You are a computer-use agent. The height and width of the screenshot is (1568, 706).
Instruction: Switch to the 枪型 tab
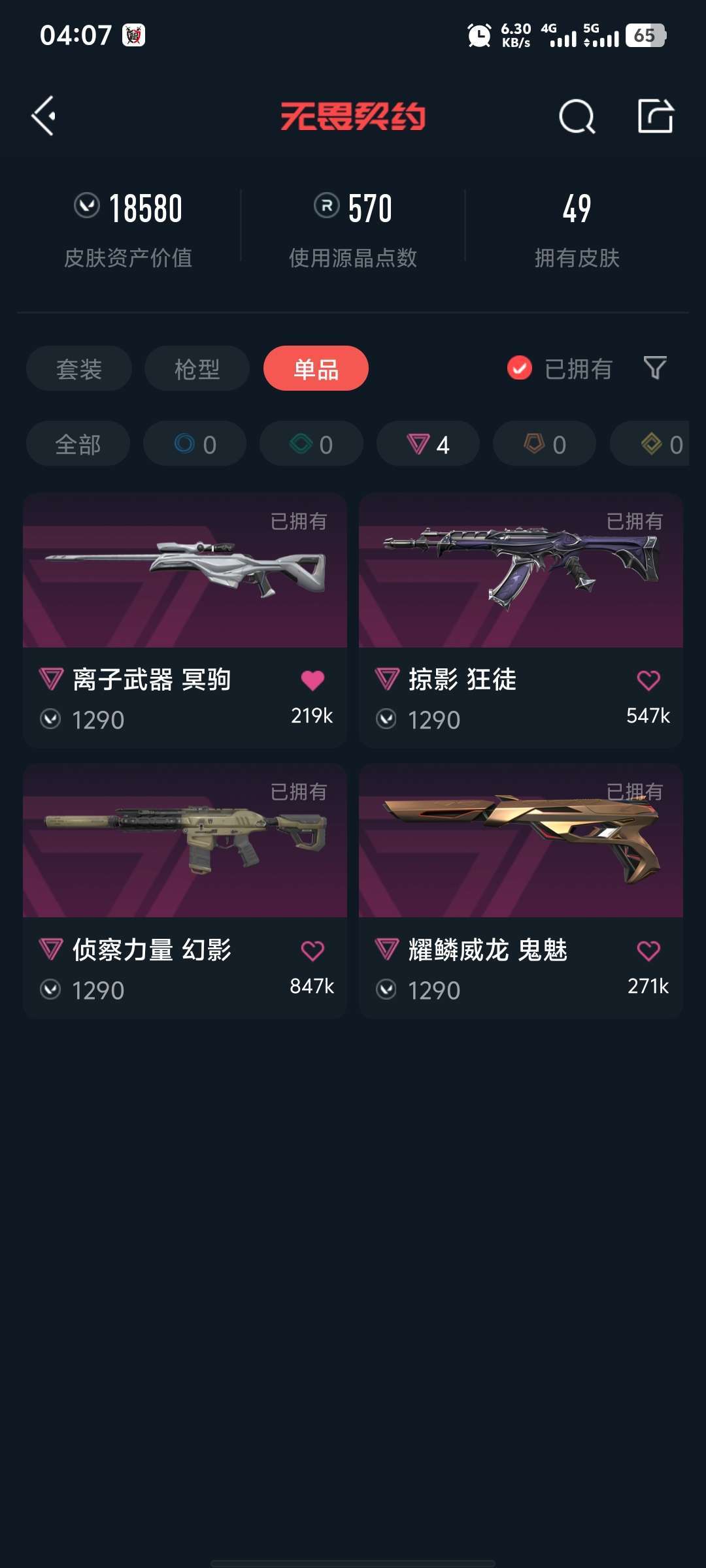(x=197, y=368)
